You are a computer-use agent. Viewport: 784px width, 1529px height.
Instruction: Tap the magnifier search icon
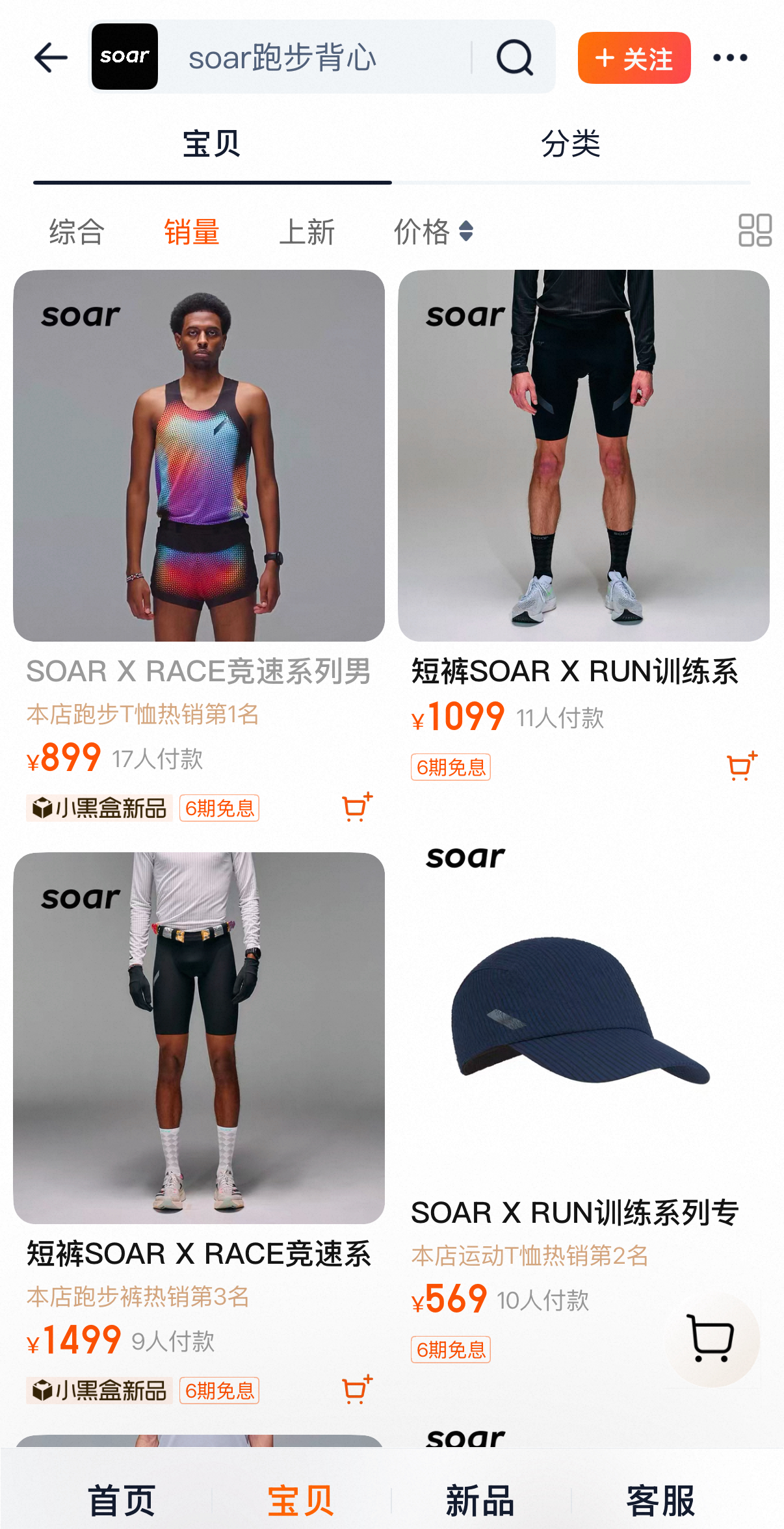[514, 58]
